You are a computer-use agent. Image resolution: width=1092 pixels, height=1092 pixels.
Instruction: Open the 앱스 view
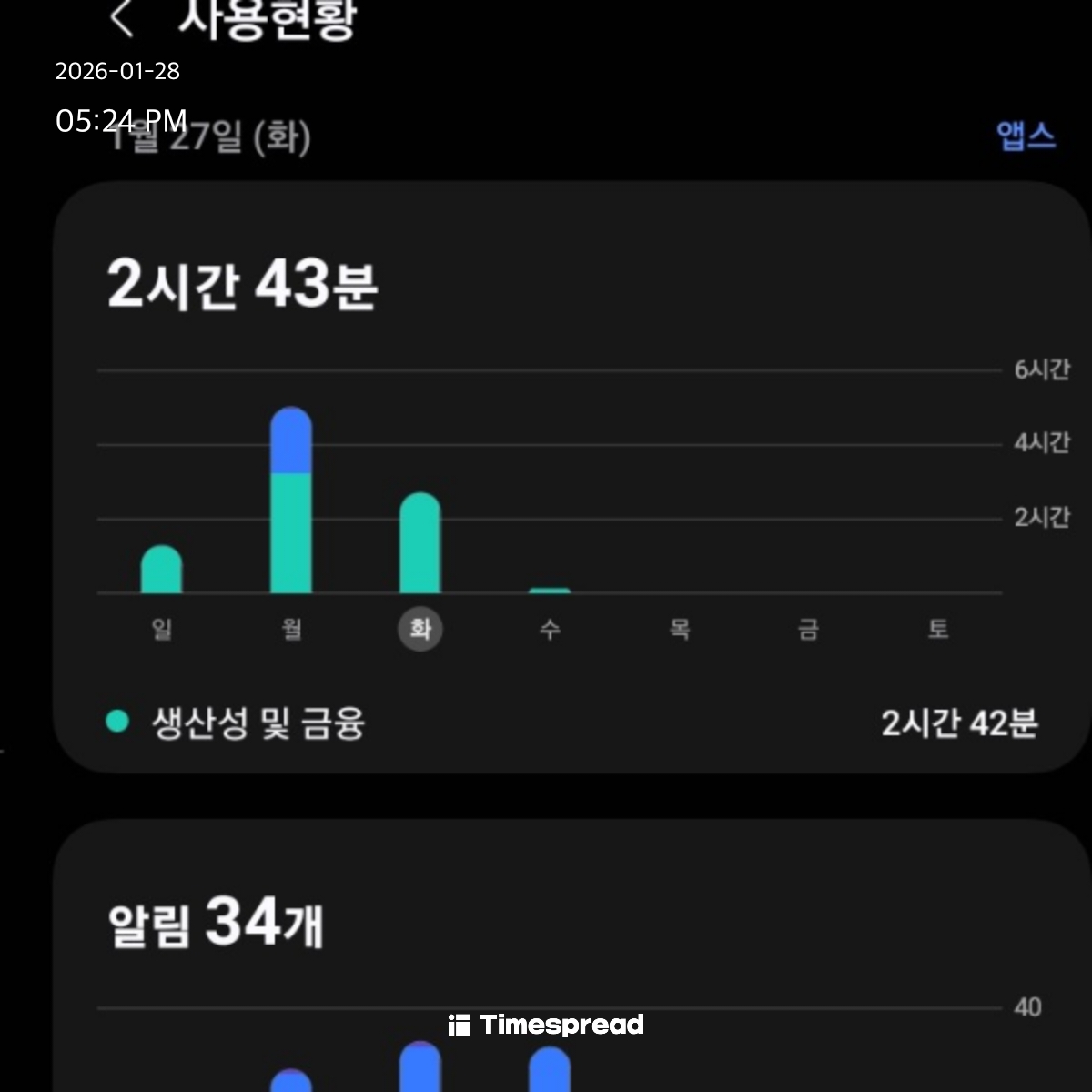tap(1026, 136)
